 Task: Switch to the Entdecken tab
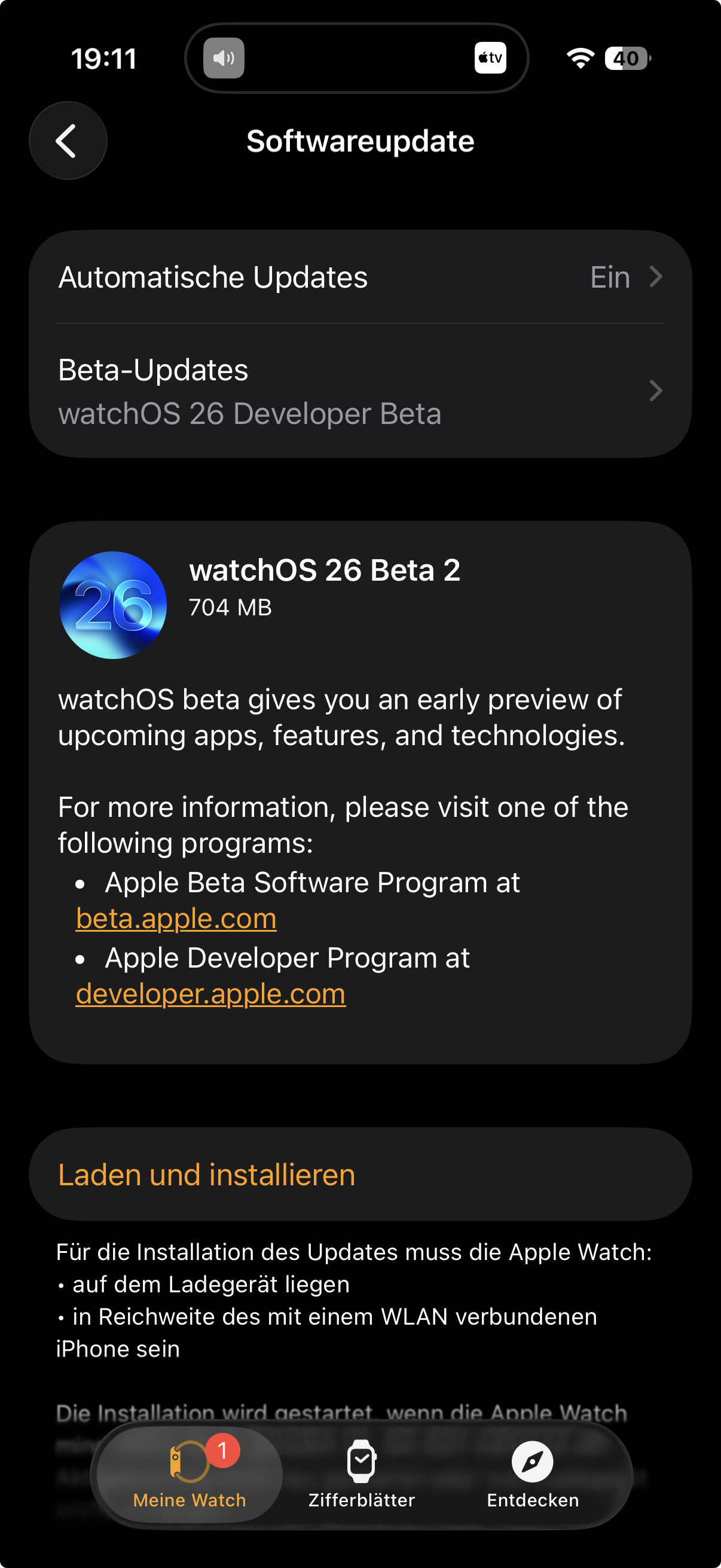click(x=533, y=1475)
